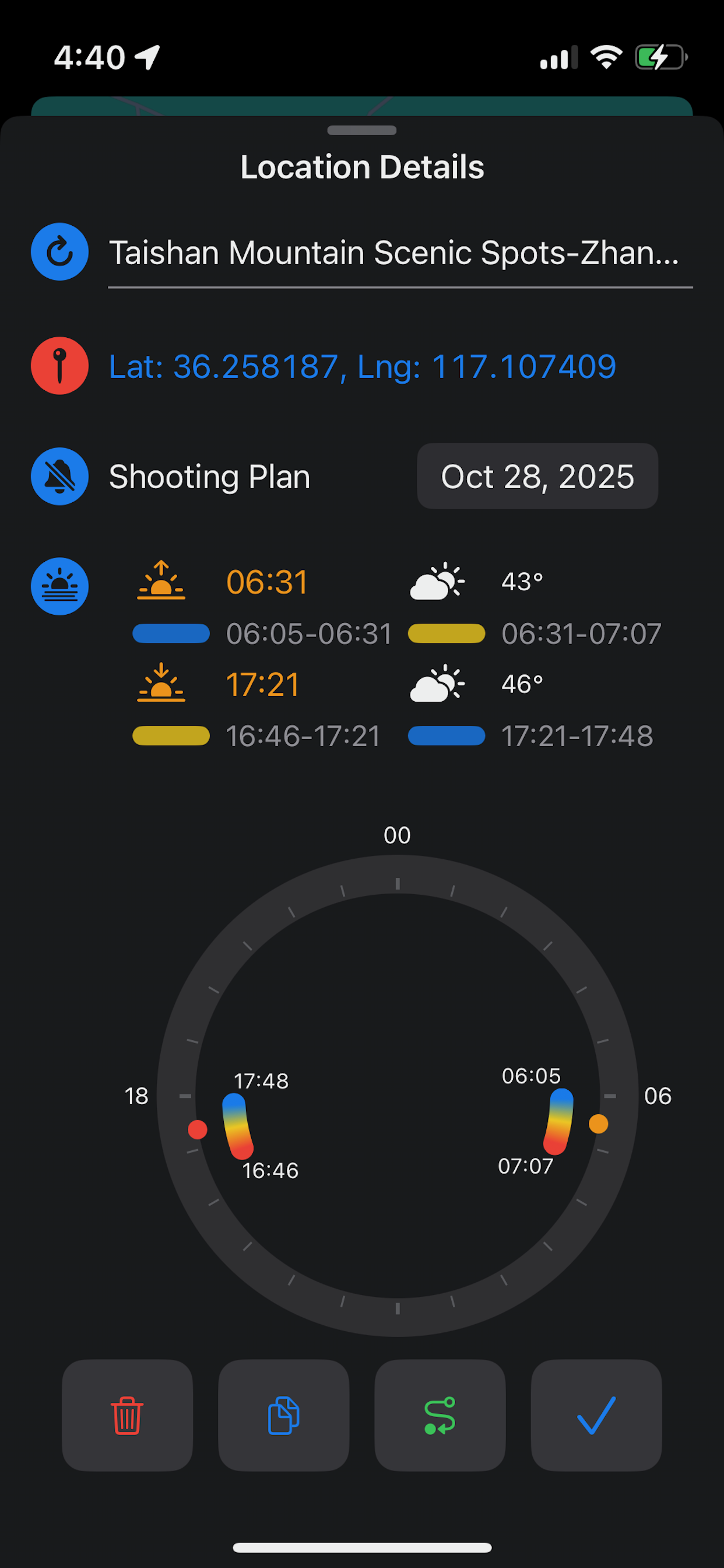Select the red map pin icon

[x=59, y=366]
